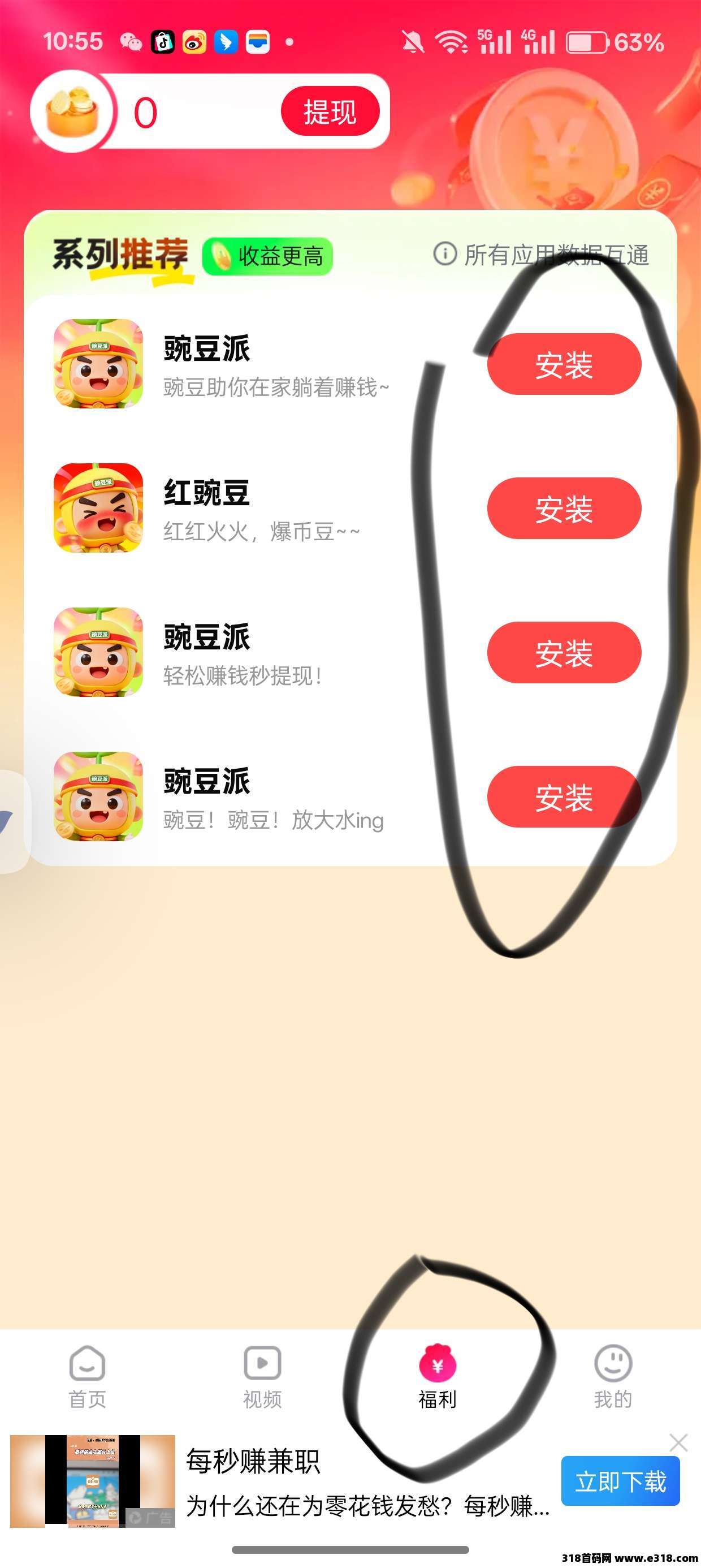Image resolution: width=701 pixels, height=1568 pixels.
Task: Install 豌豆派 with 轻松赚钱秒提现
Action: [x=564, y=653]
